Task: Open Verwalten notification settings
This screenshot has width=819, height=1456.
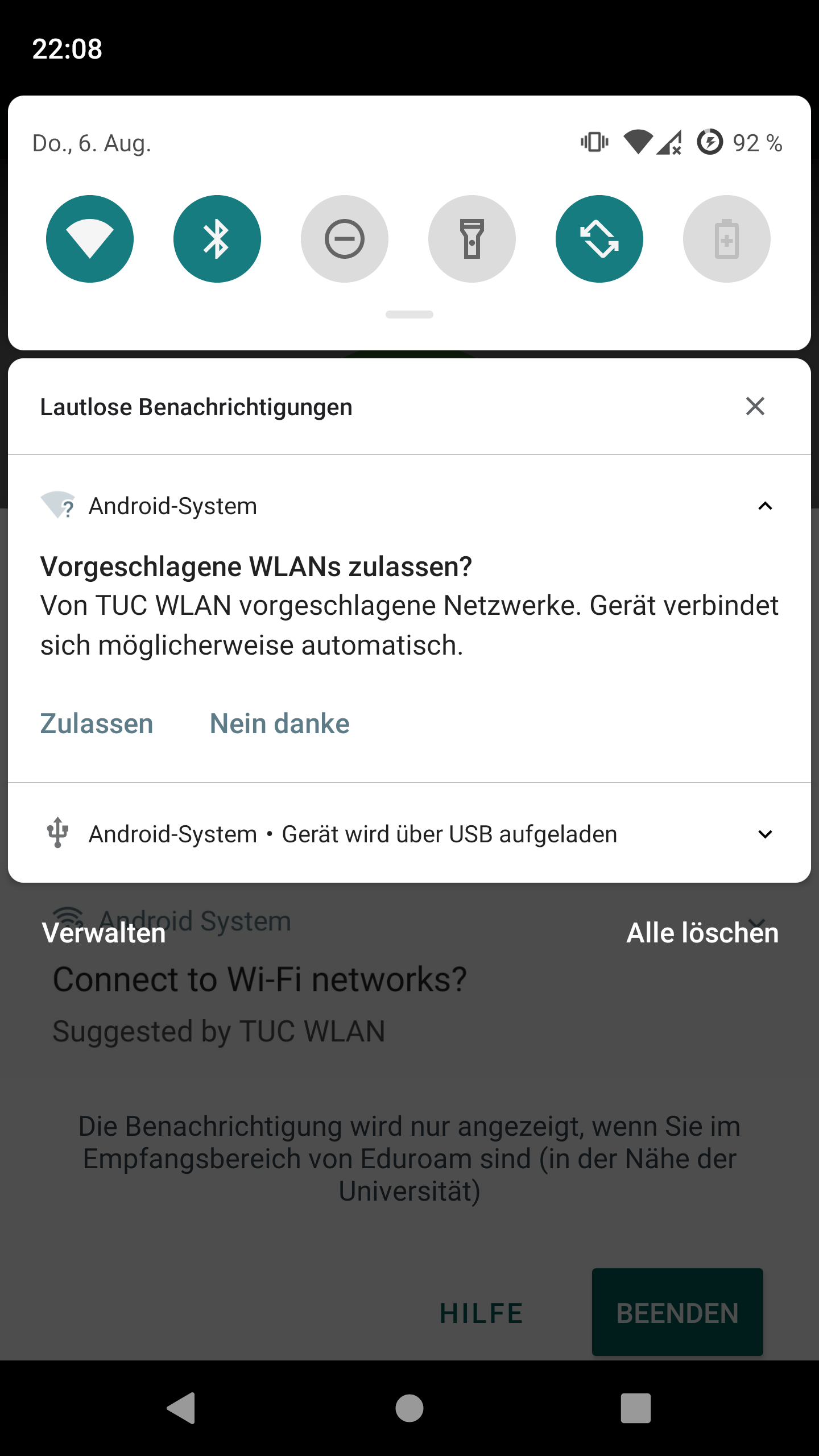Action: tap(104, 933)
